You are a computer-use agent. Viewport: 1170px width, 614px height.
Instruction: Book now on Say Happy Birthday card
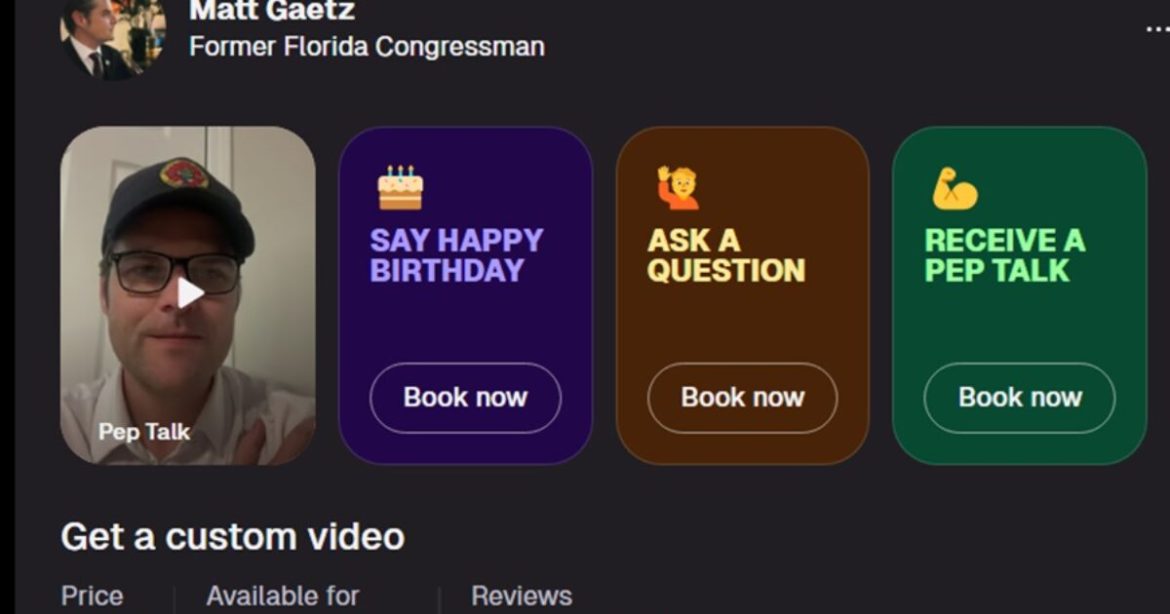pos(465,397)
